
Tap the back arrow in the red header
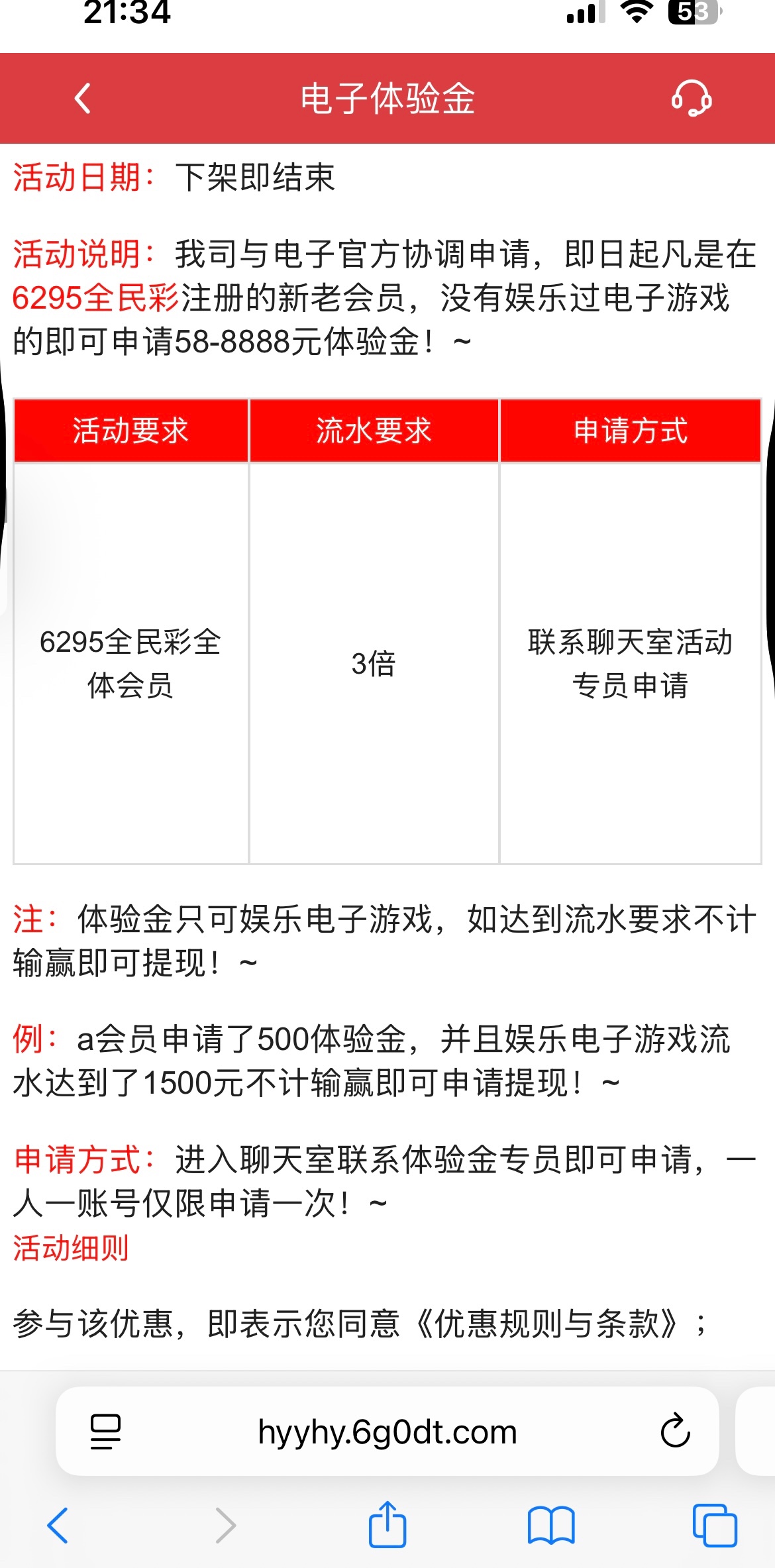click(82, 98)
